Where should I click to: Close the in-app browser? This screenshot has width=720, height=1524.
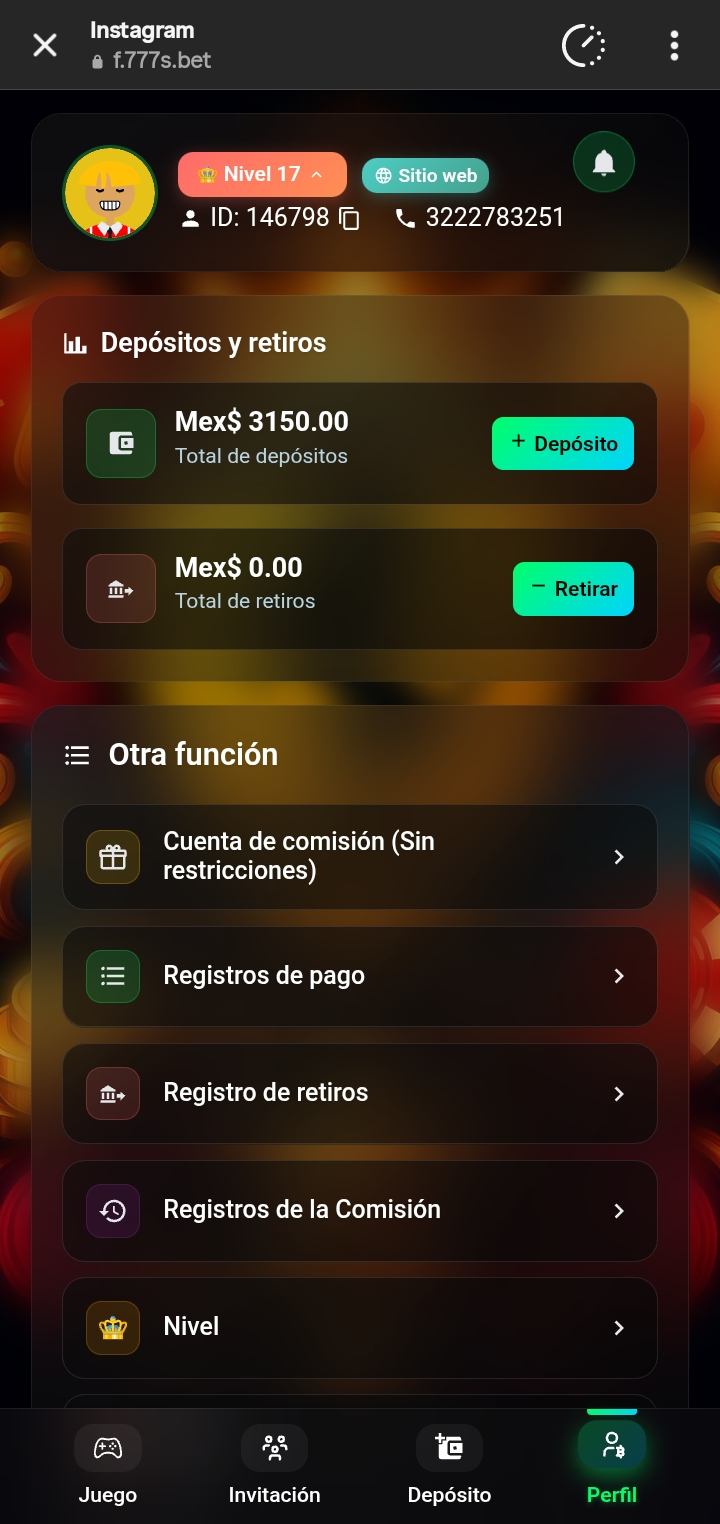tap(45, 45)
